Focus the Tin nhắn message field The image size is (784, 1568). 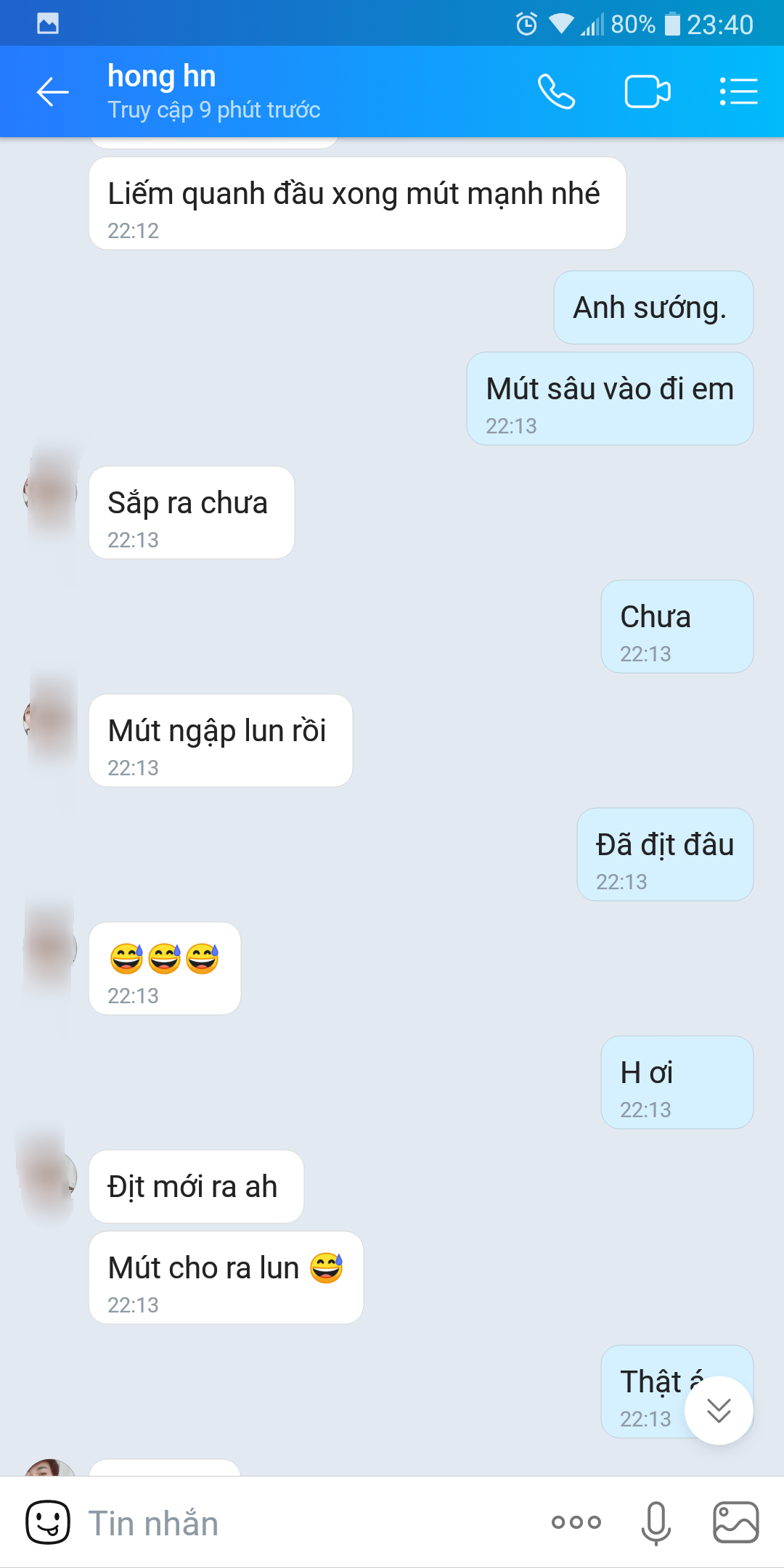[305, 1523]
